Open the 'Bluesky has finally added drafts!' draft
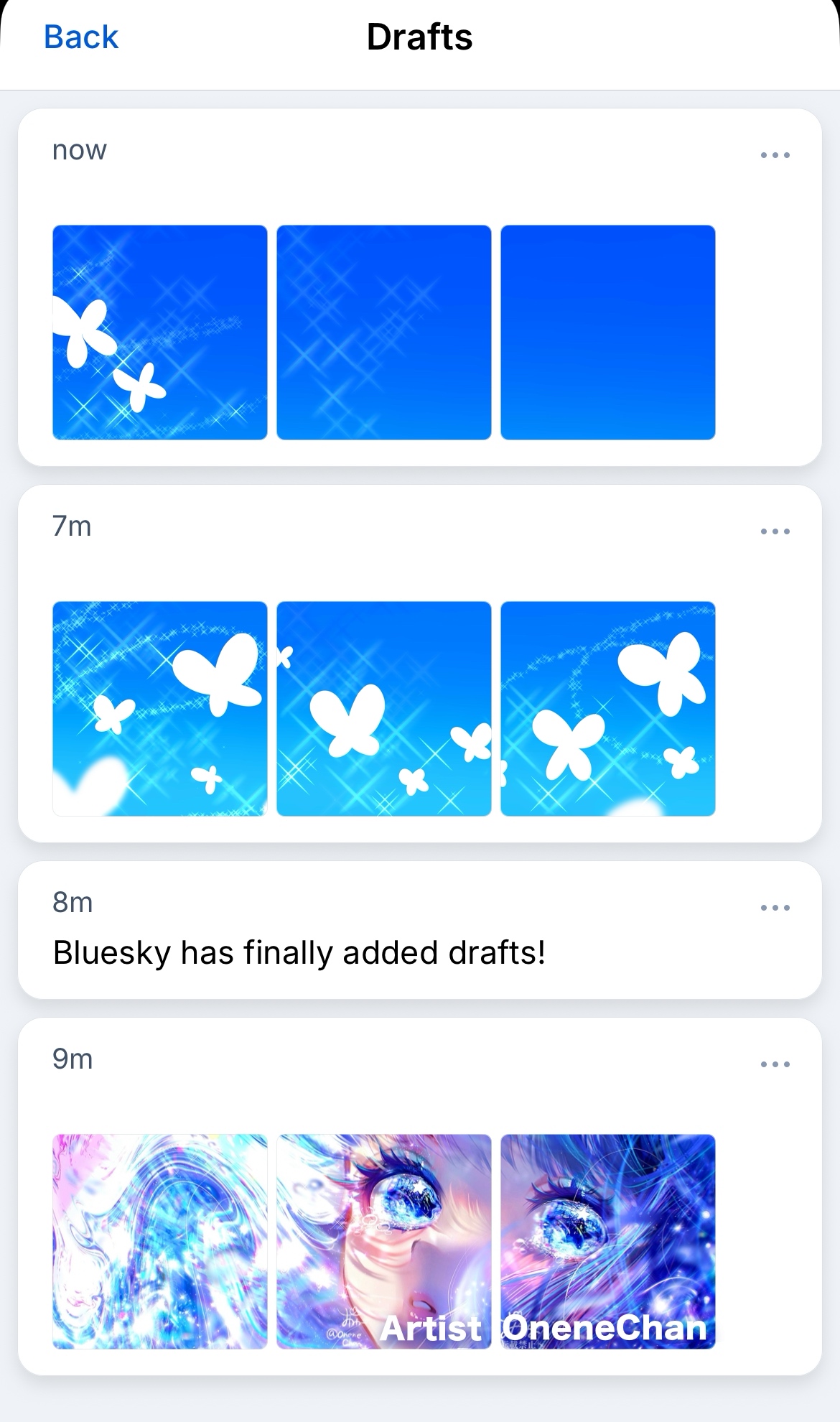The width and height of the screenshot is (840, 1422). [299, 953]
